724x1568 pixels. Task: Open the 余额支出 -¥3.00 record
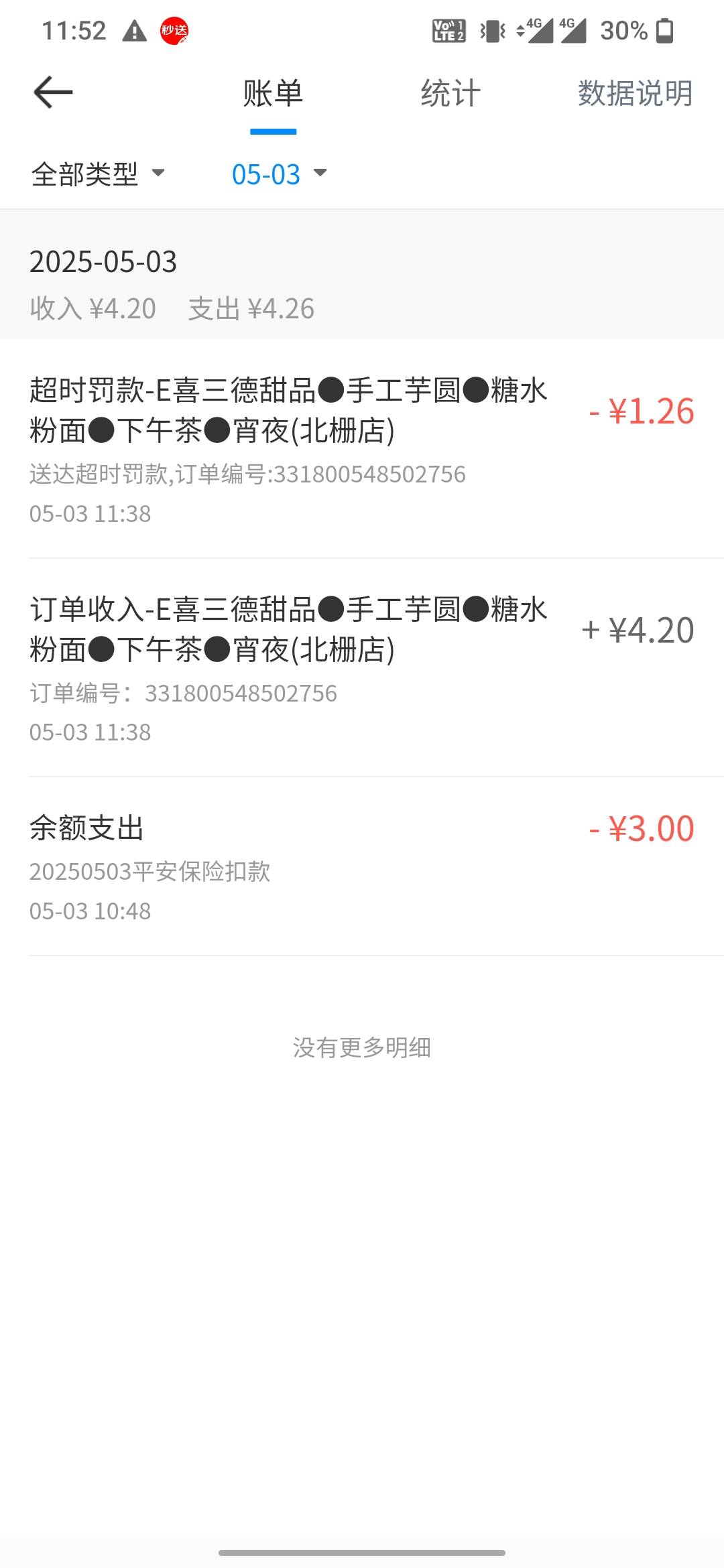point(362,867)
